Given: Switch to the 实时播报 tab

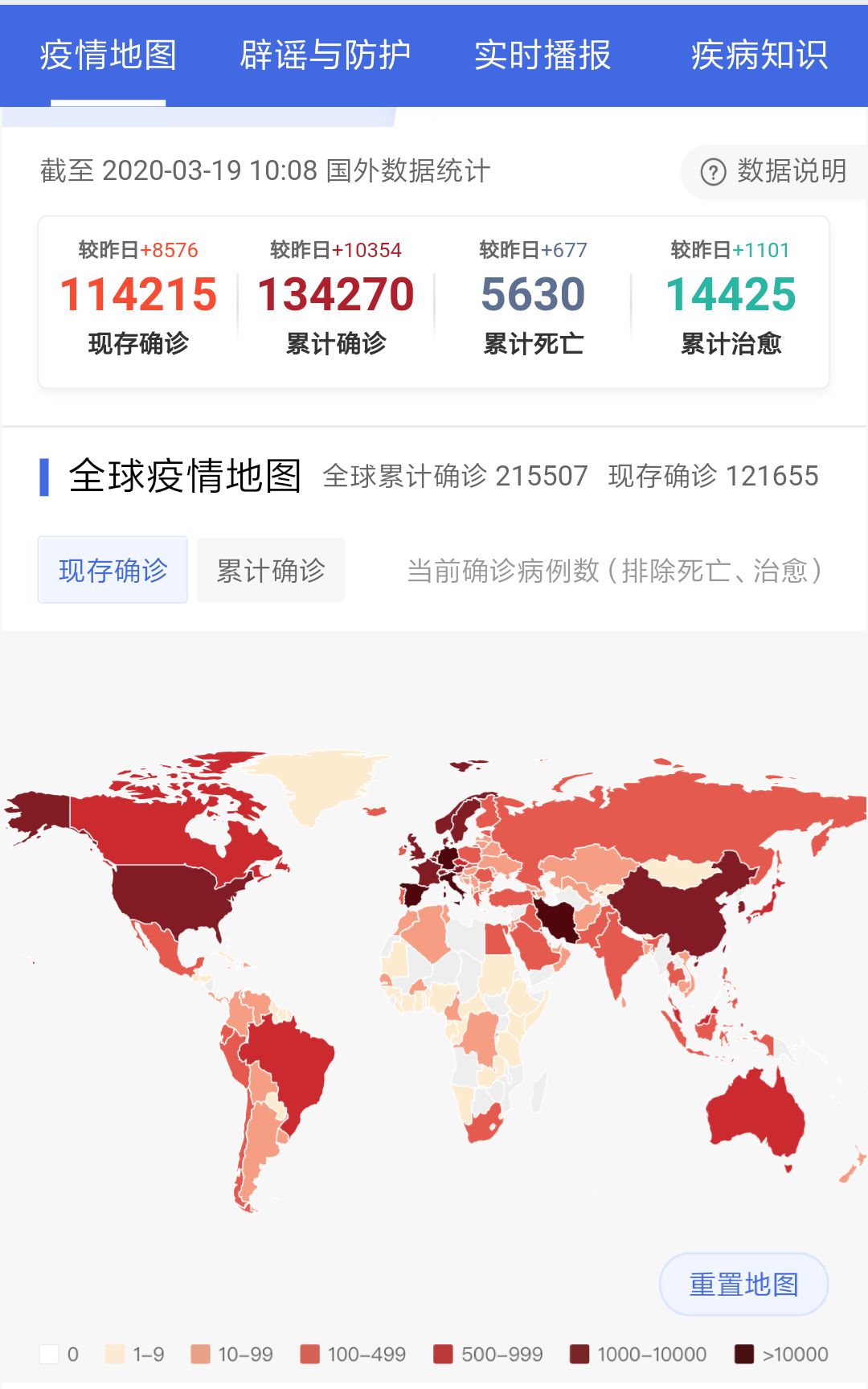Looking at the screenshot, I should click(542, 55).
